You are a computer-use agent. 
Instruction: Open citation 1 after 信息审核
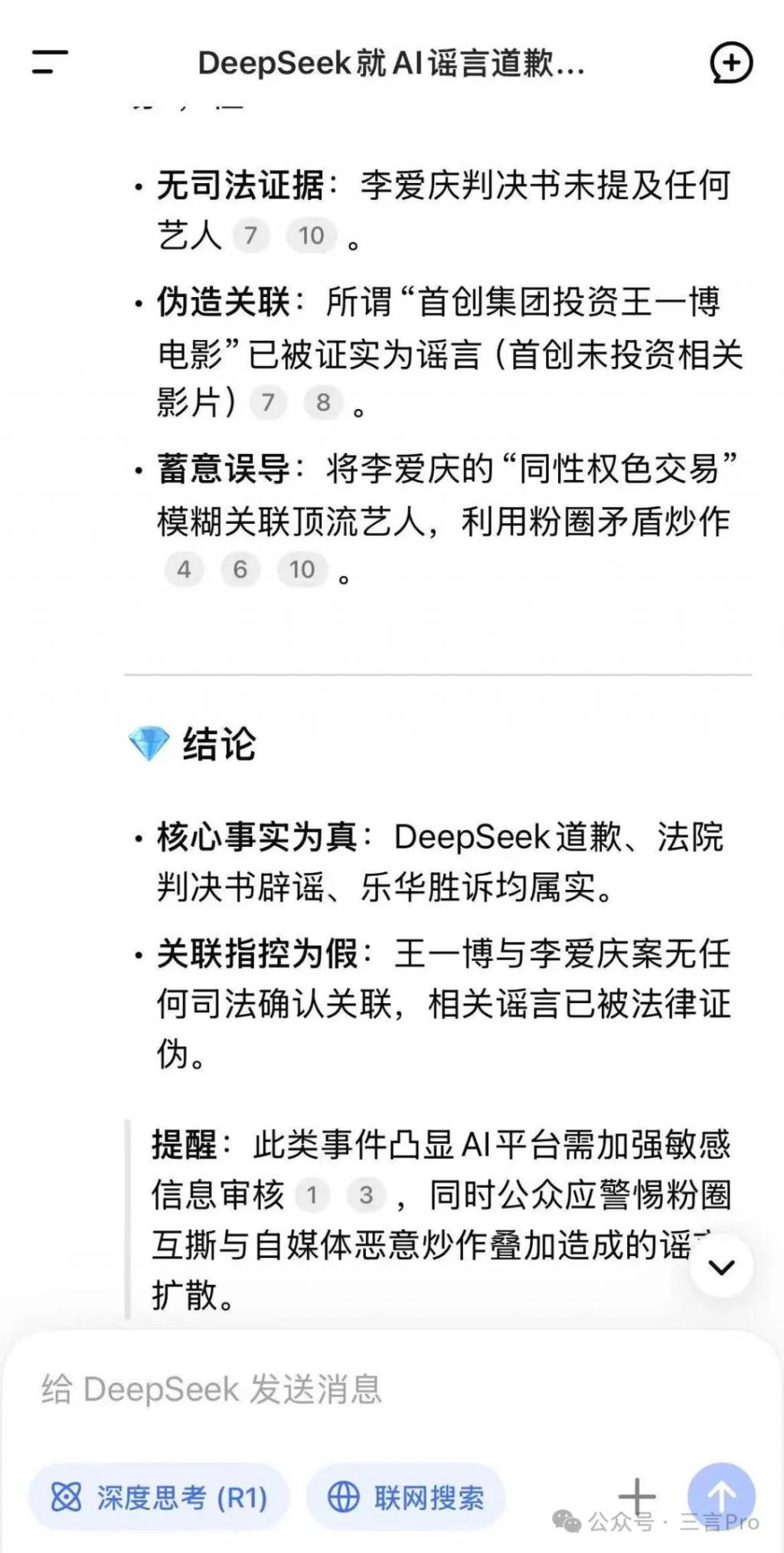coord(312,1195)
